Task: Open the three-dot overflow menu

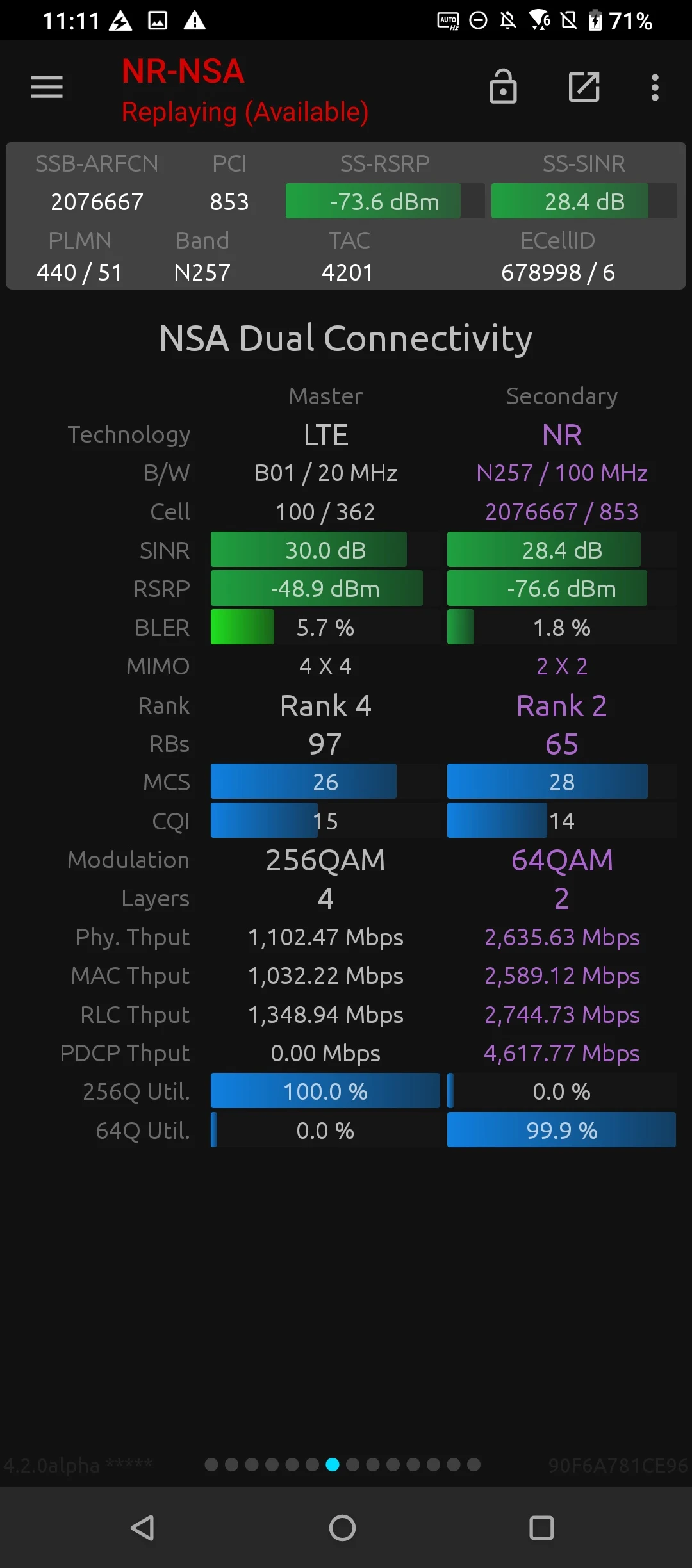Action: point(654,86)
